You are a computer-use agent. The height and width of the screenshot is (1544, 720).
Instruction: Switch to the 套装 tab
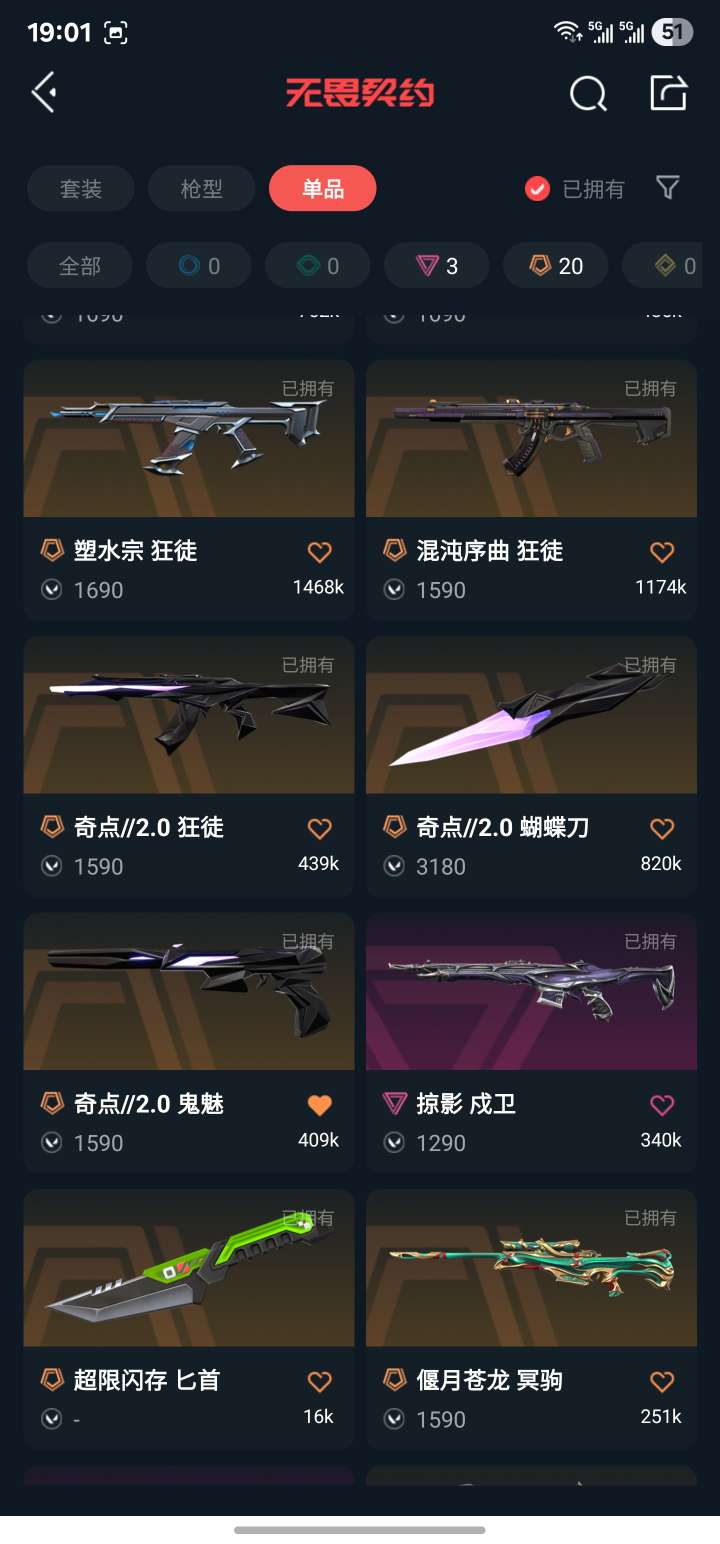[x=80, y=188]
